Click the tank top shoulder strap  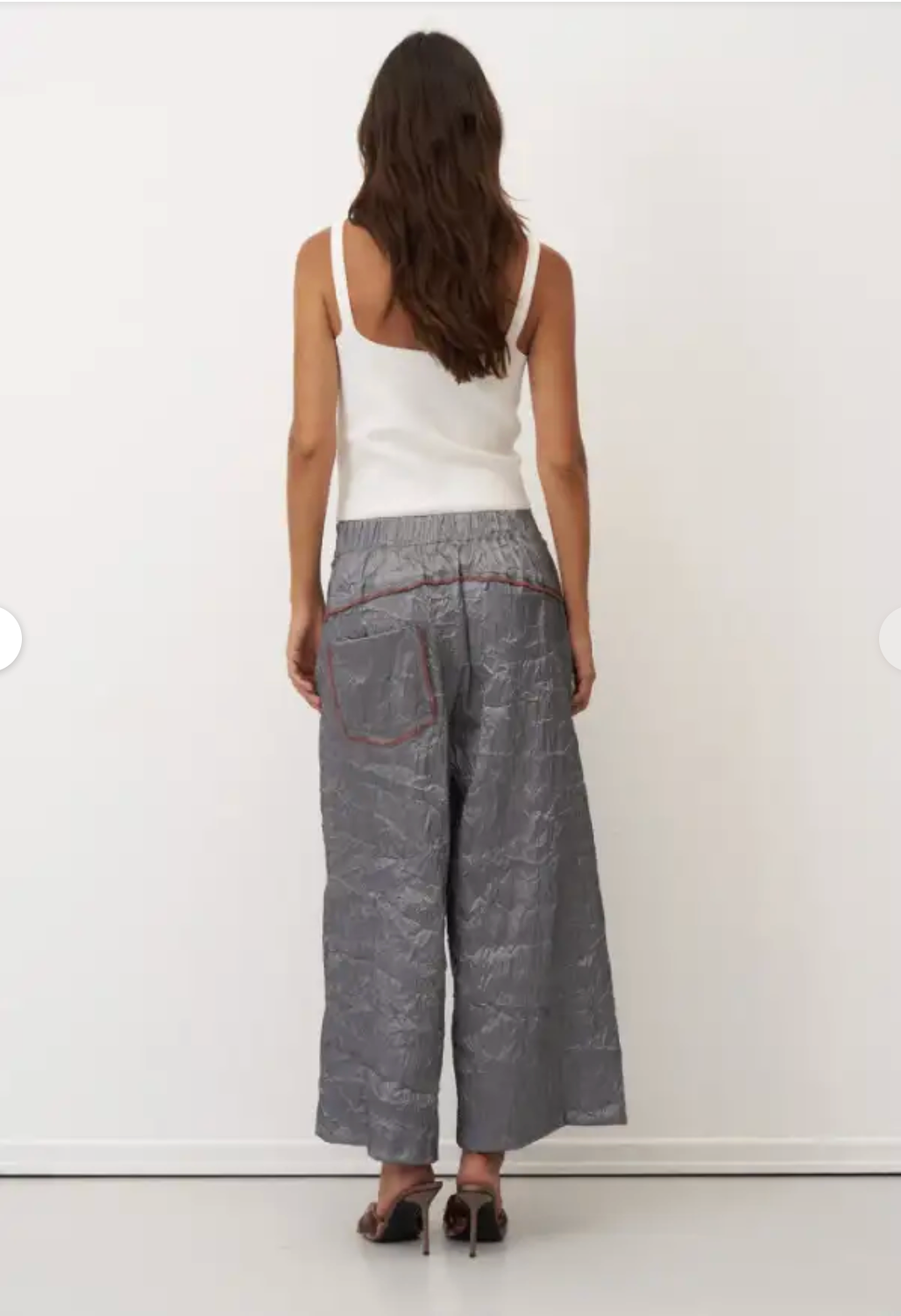pyautogui.click(x=532, y=263)
